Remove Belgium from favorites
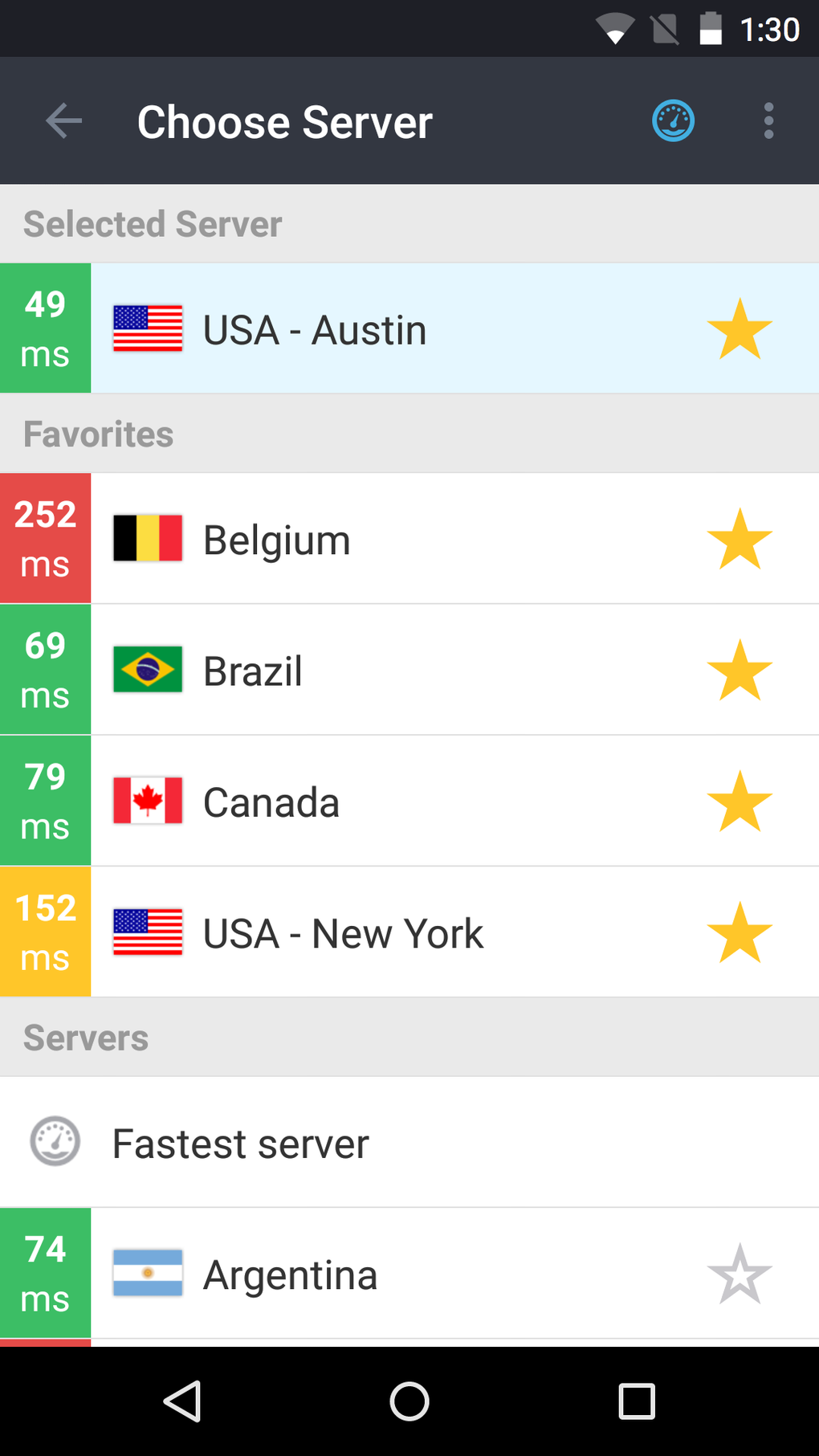Image resolution: width=819 pixels, height=1456 pixels. (739, 539)
